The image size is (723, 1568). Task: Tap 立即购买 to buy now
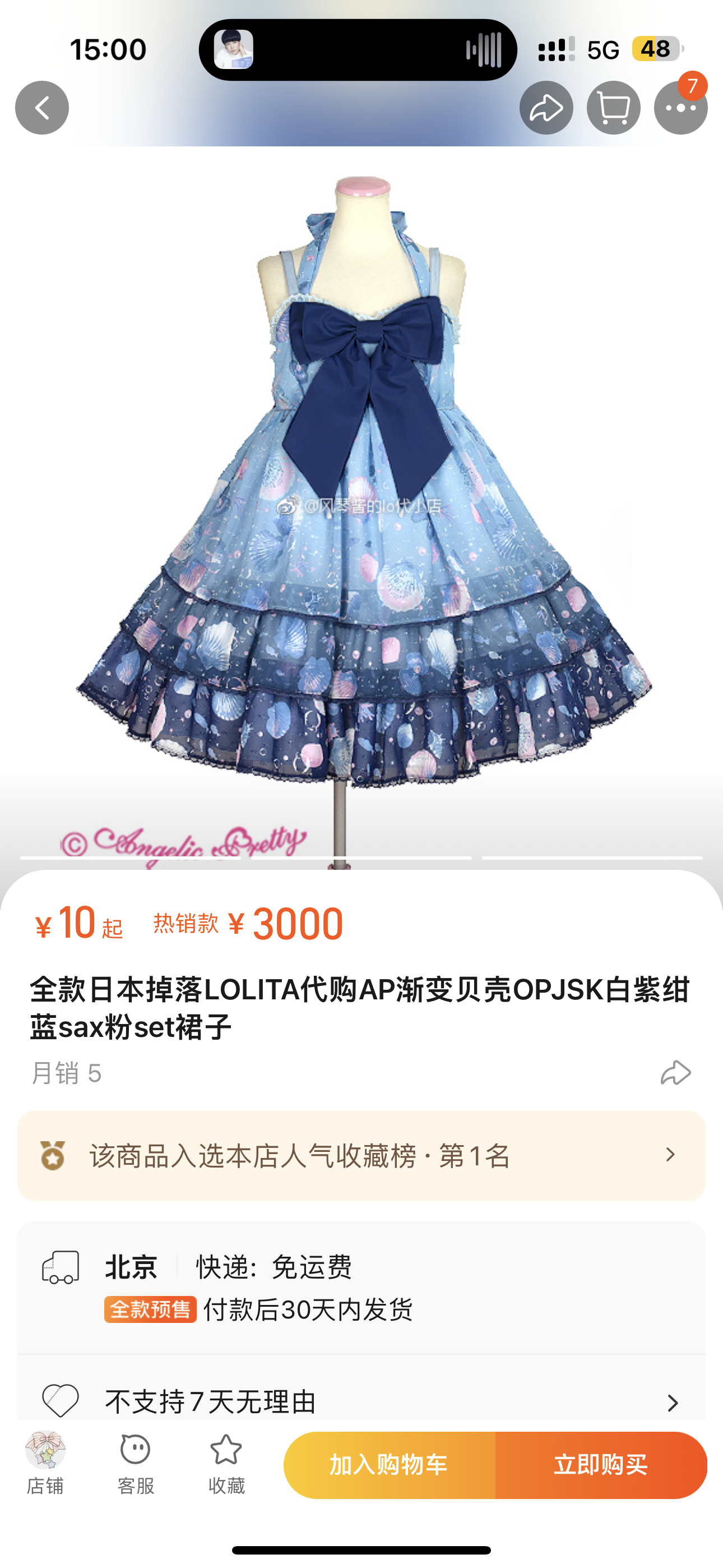coord(601,1464)
